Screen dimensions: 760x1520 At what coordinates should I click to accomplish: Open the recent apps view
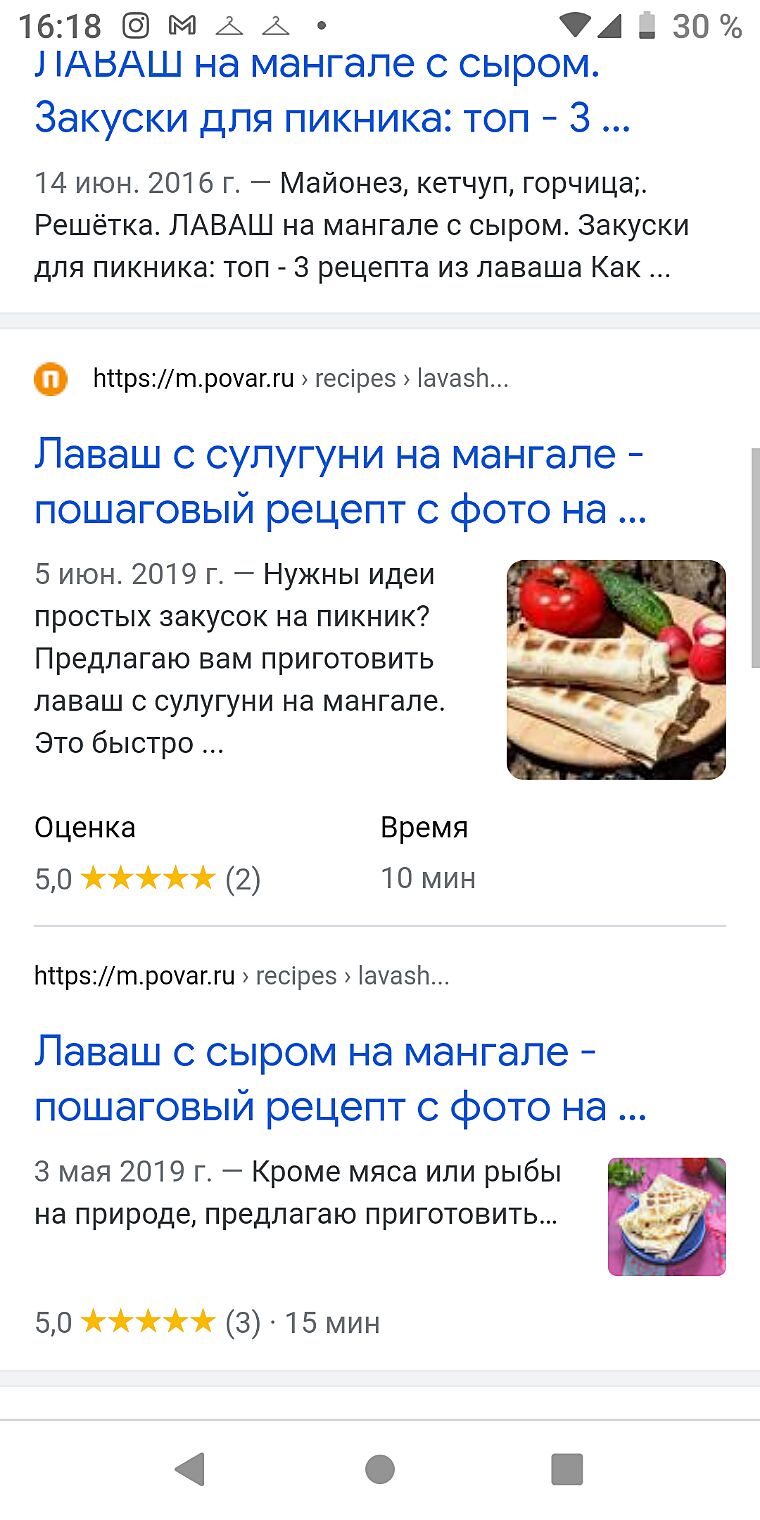pyautogui.click(x=567, y=1469)
